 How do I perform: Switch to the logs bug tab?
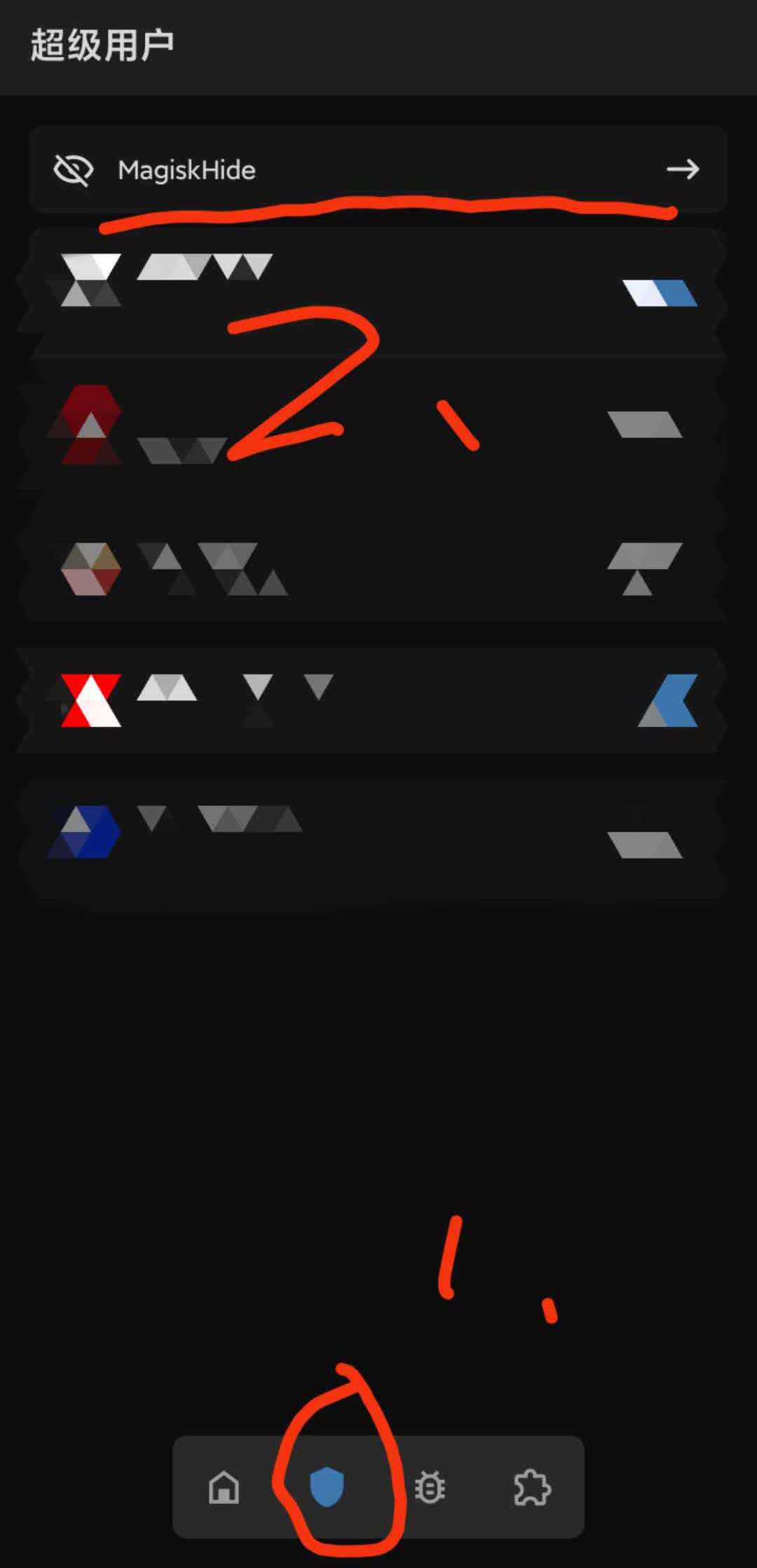tap(430, 1487)
